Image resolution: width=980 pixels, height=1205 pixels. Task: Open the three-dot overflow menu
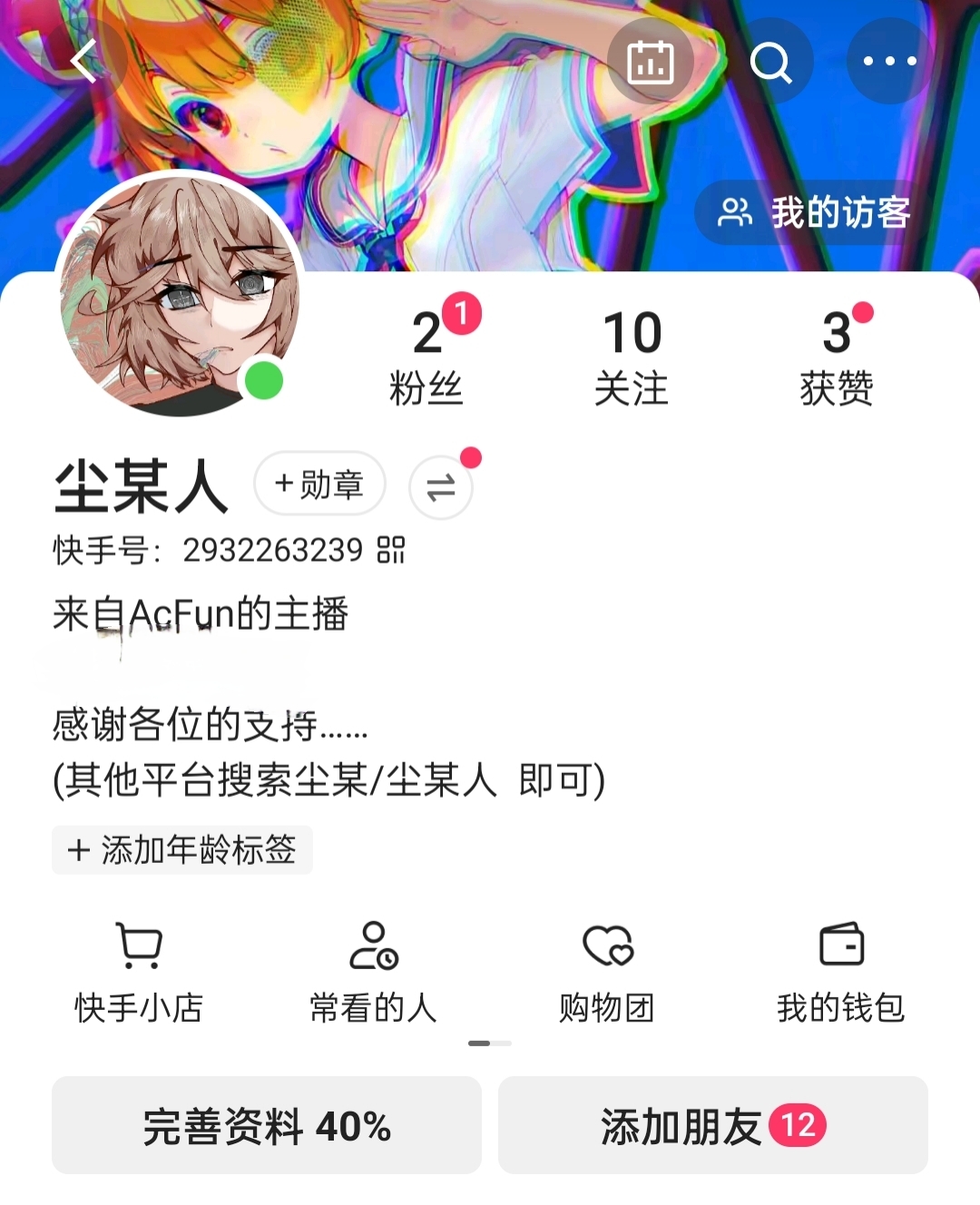(x=889, y=62)
